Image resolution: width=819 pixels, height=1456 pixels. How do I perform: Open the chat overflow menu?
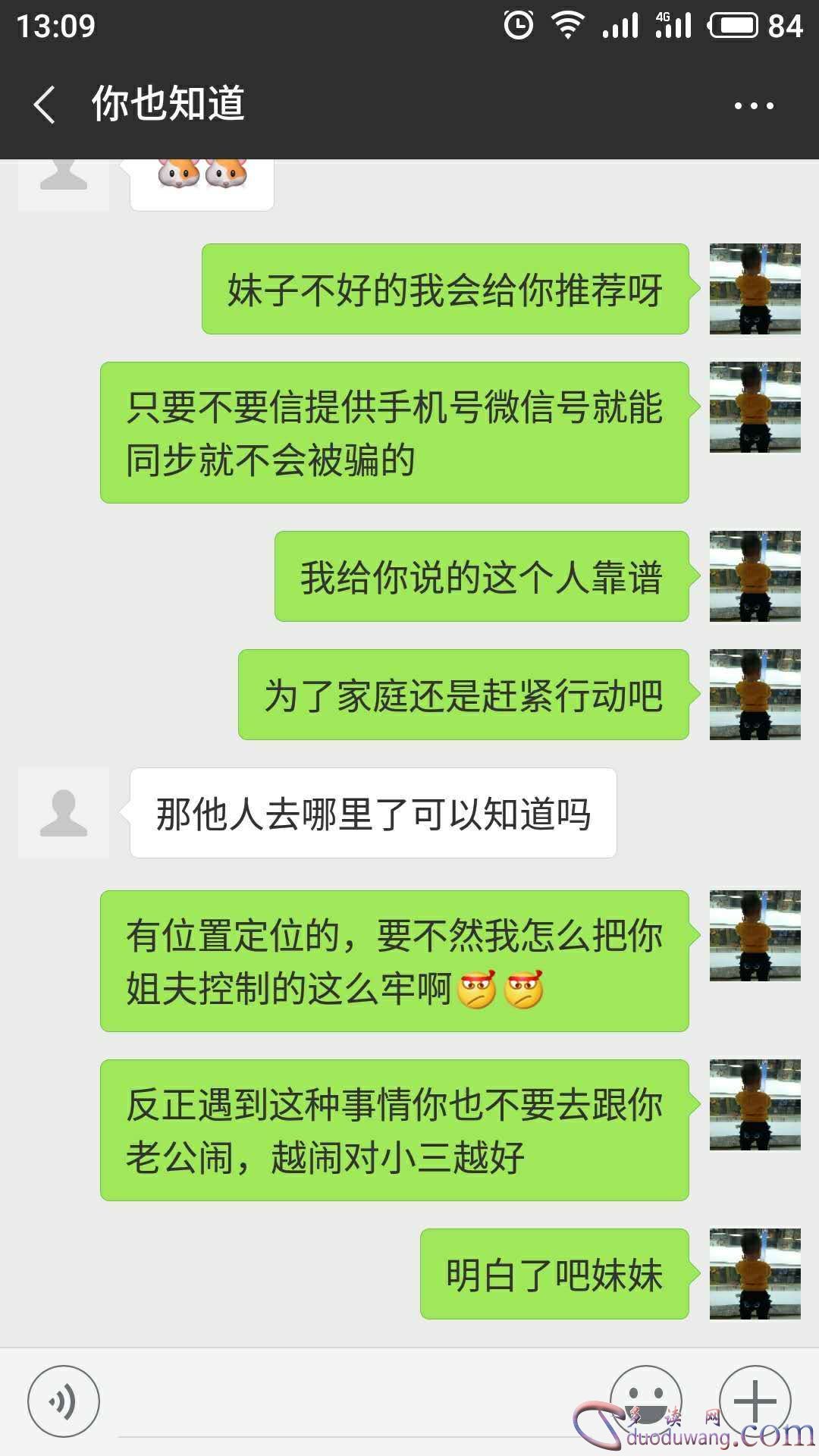754,105
